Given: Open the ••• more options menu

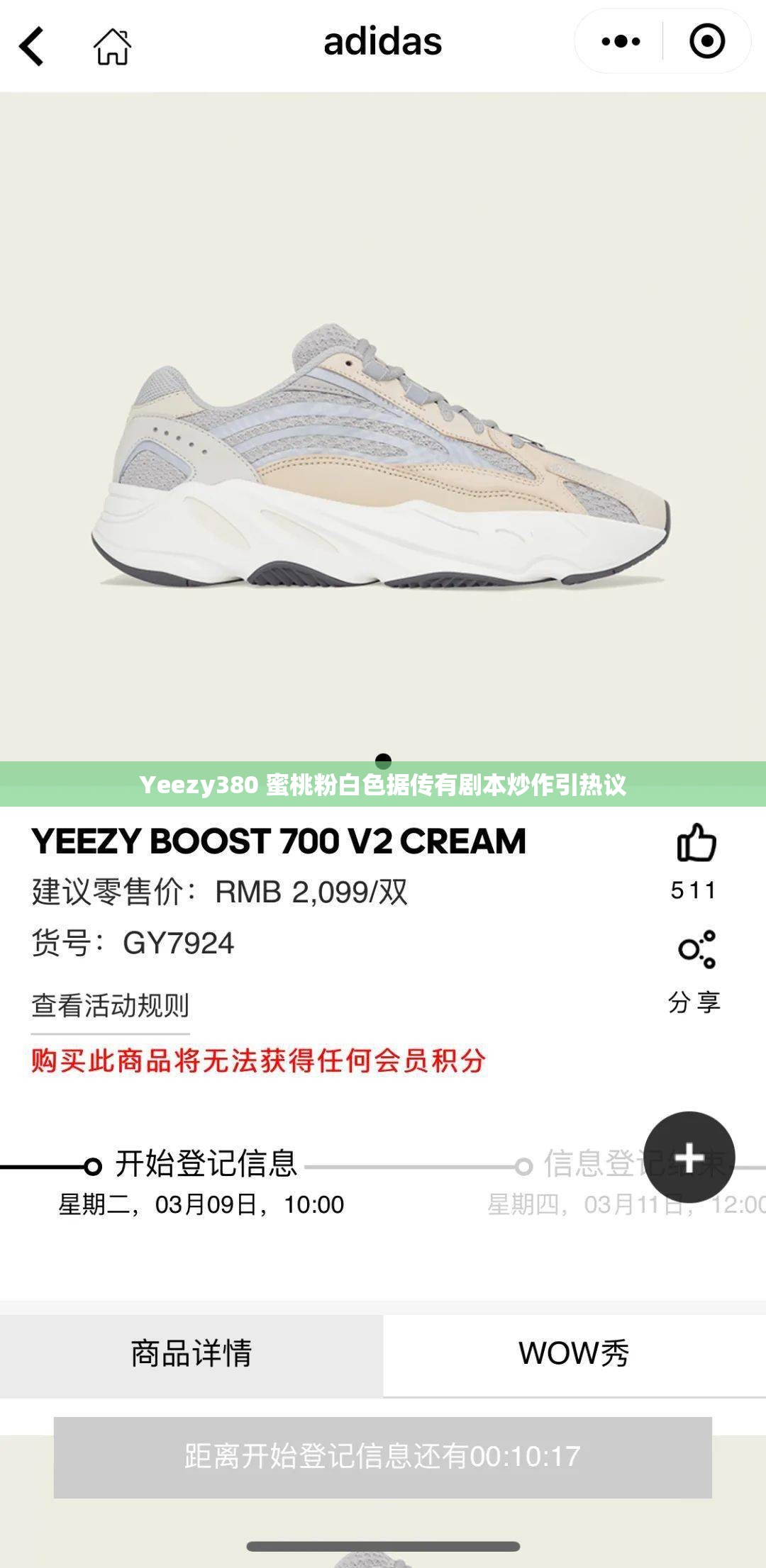Looking at the screenshot, I should (x=619, y=43).
